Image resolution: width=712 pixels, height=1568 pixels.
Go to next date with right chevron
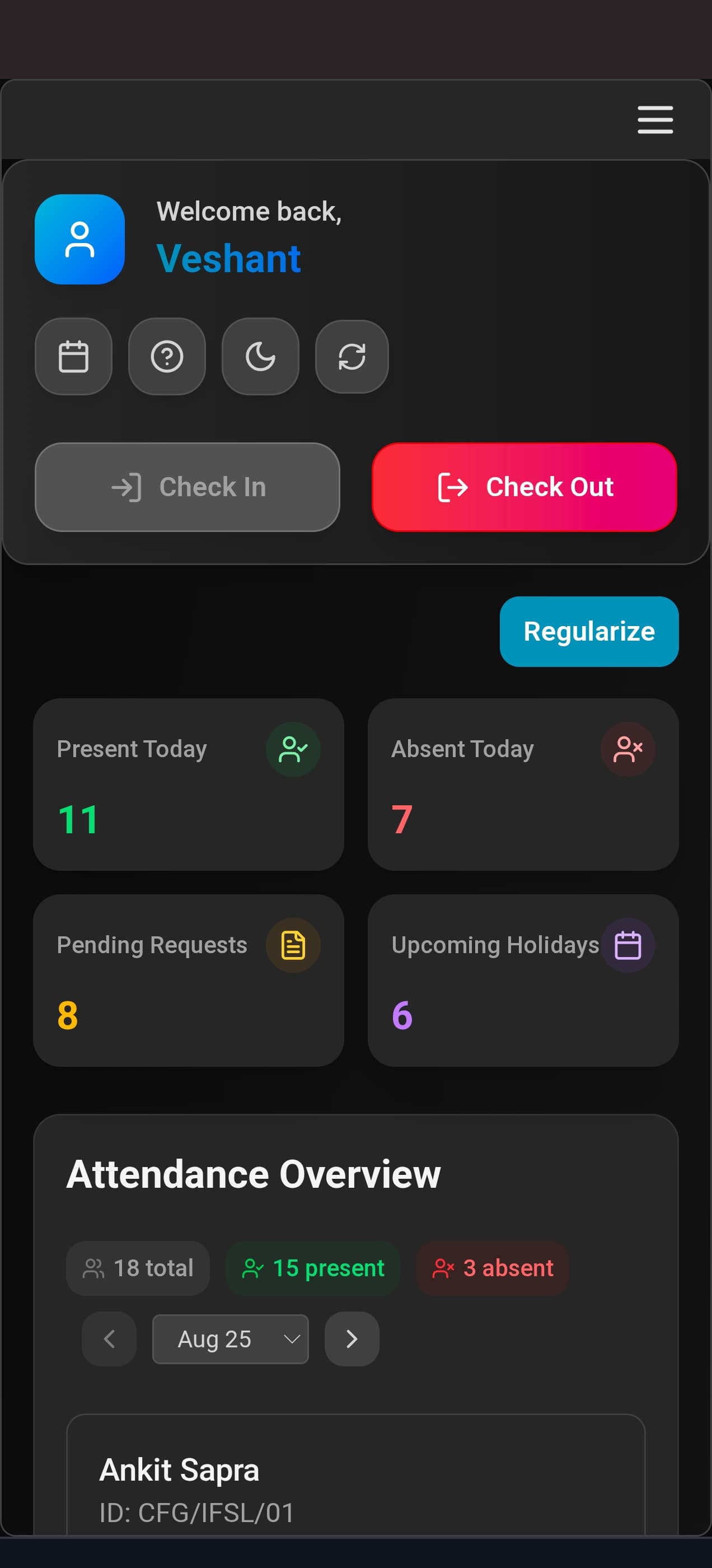352,1339
